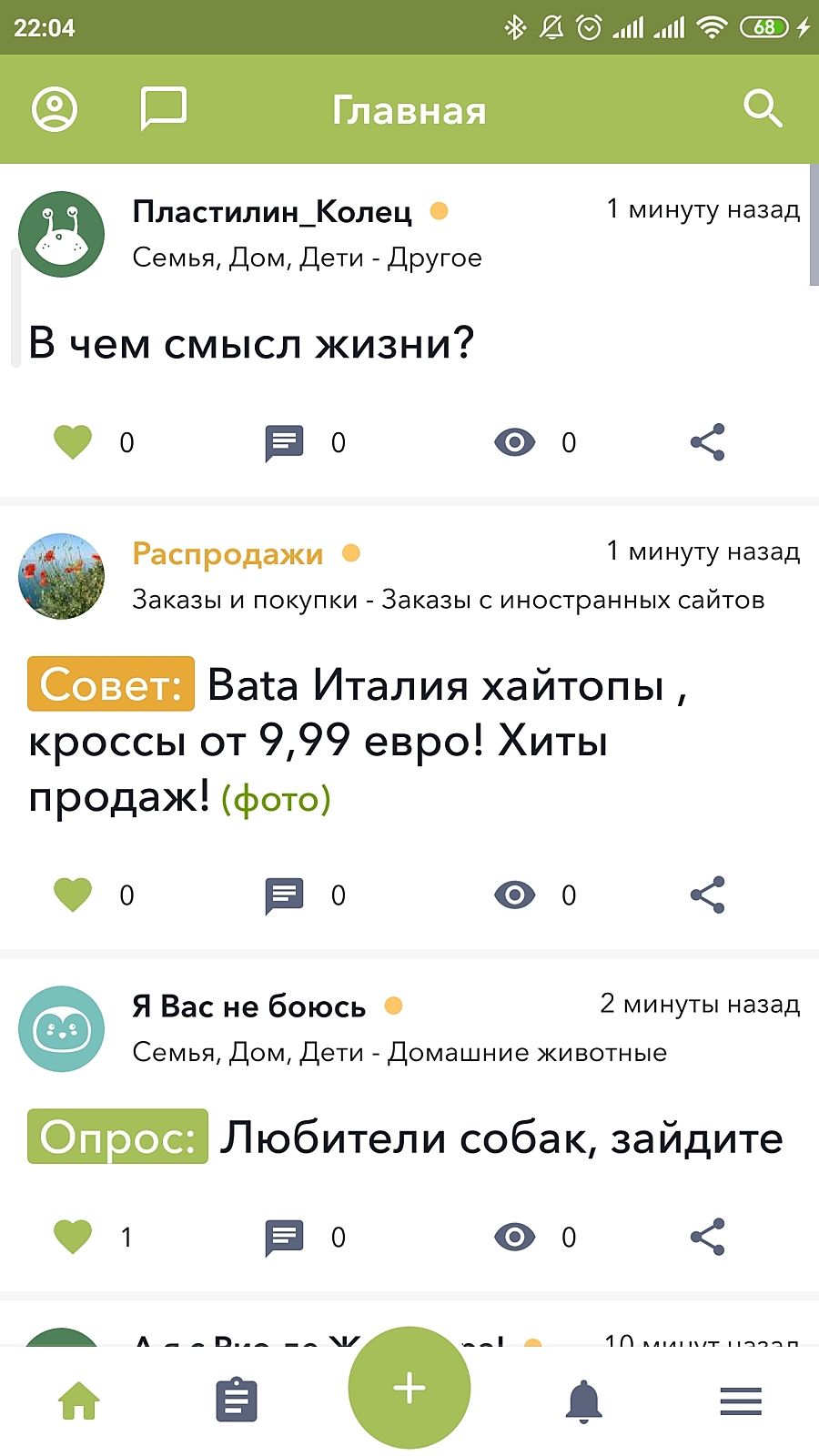This screenshot has width=819, height=1456.
Task: Open comments under the Bata Италия post
Action: pyautogui.click(x=284, y=895)
